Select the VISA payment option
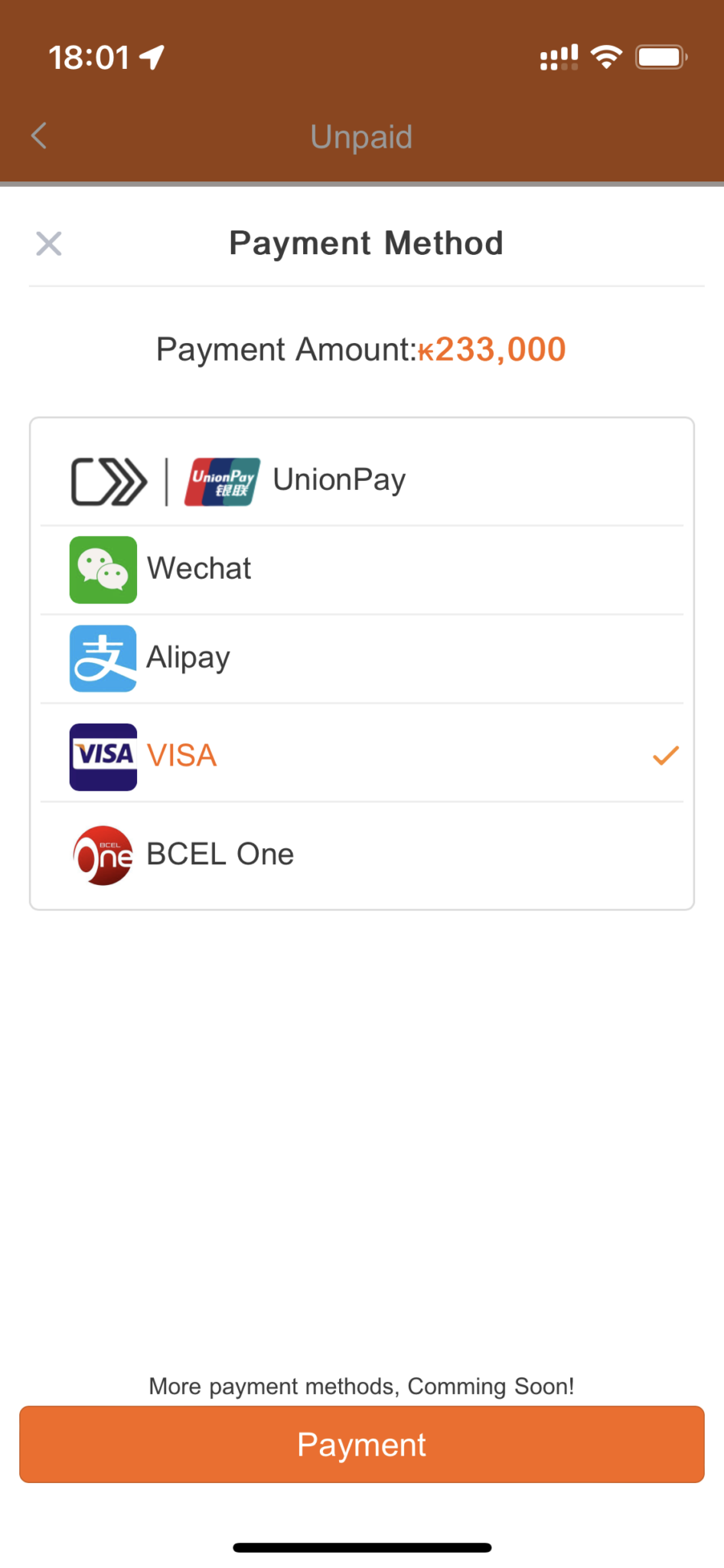Image resolution: width=724 pixels, height=1568 pixels. pos(361,756)
